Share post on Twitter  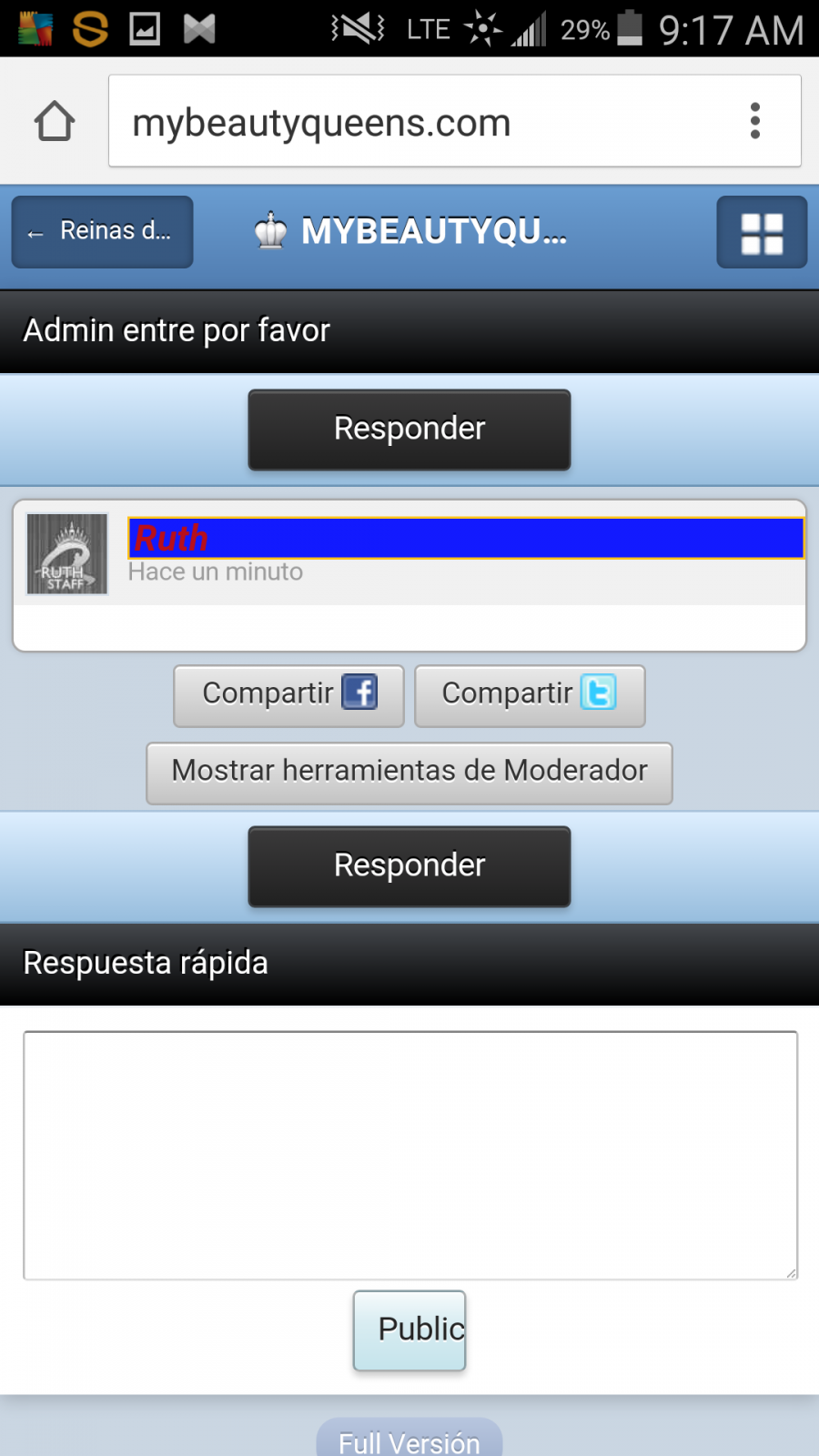pos(530,696)
